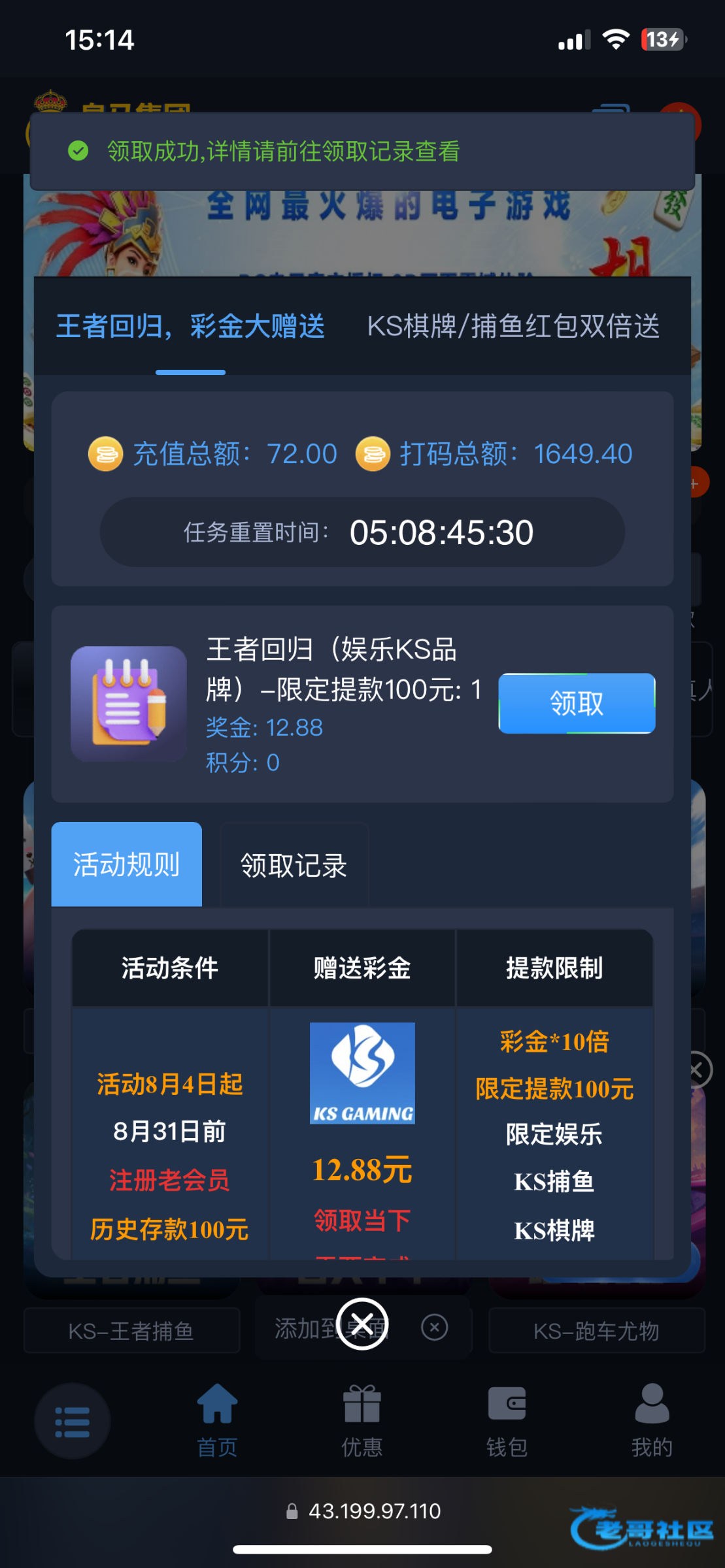Close the promotion popup dialog
The image size is (725, 1568).
coord(362,1324)
